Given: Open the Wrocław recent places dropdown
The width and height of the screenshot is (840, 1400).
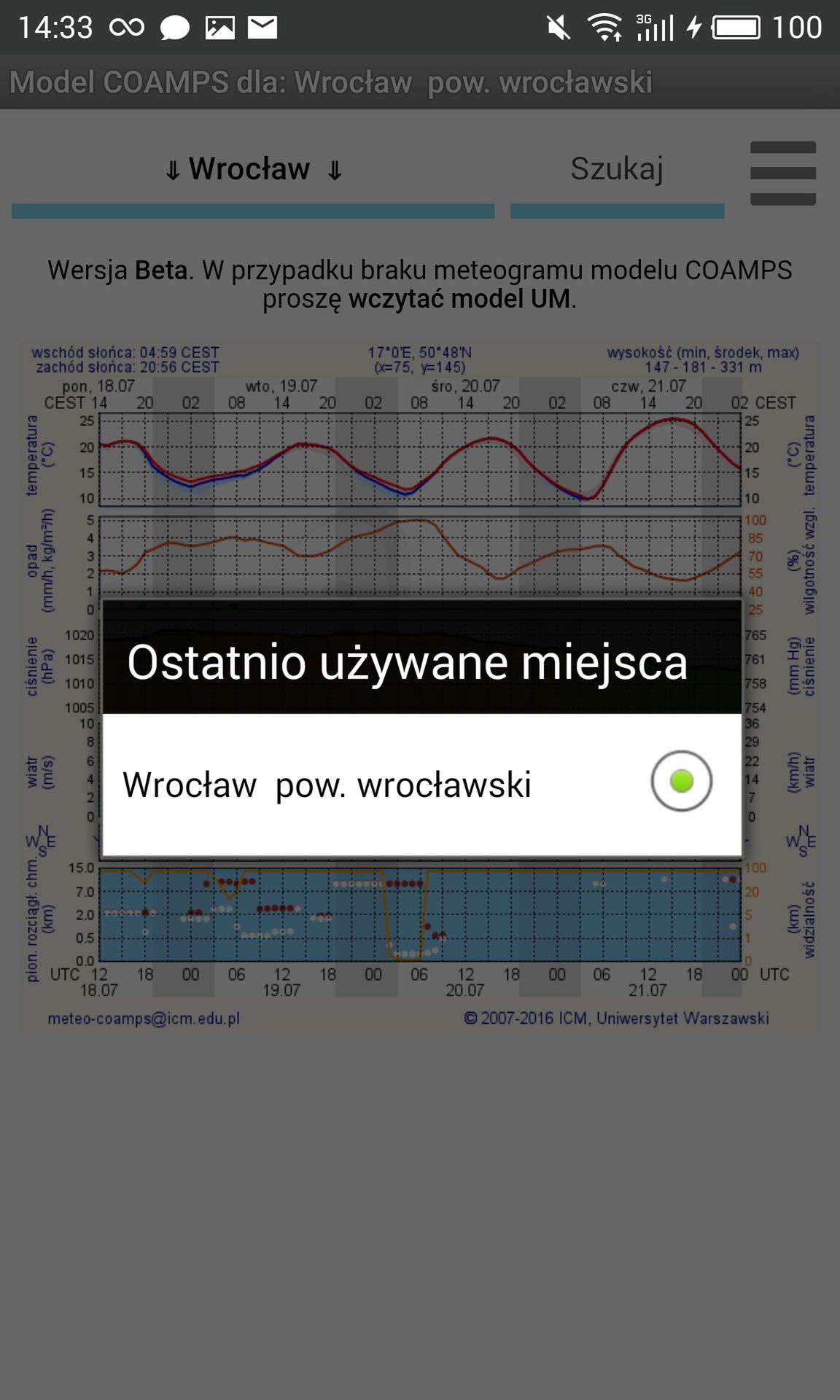Looking at the screenshot, I should click(x=253, y=175).
